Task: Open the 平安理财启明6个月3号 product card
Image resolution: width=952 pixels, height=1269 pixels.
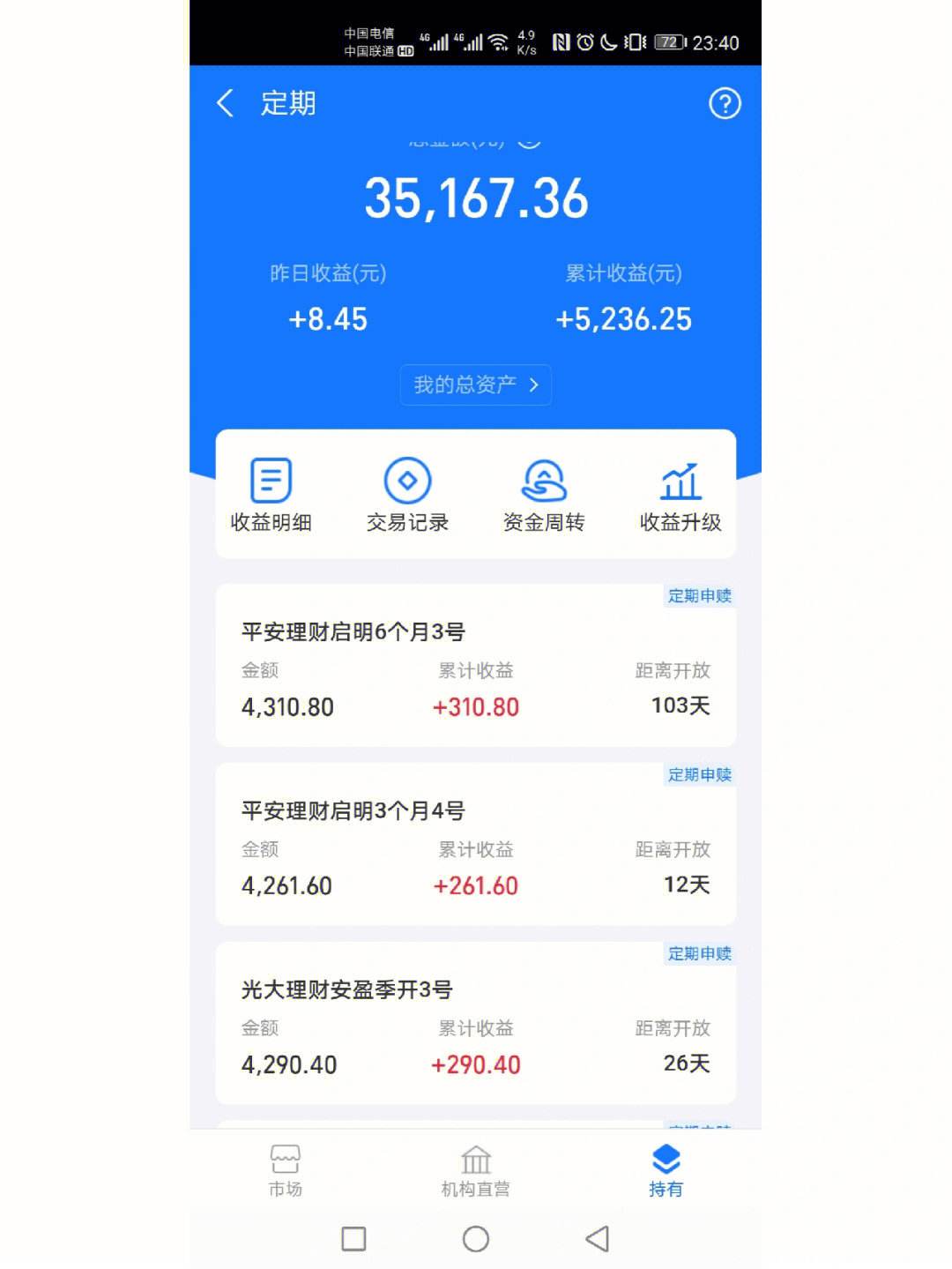Action: [476, 666]
